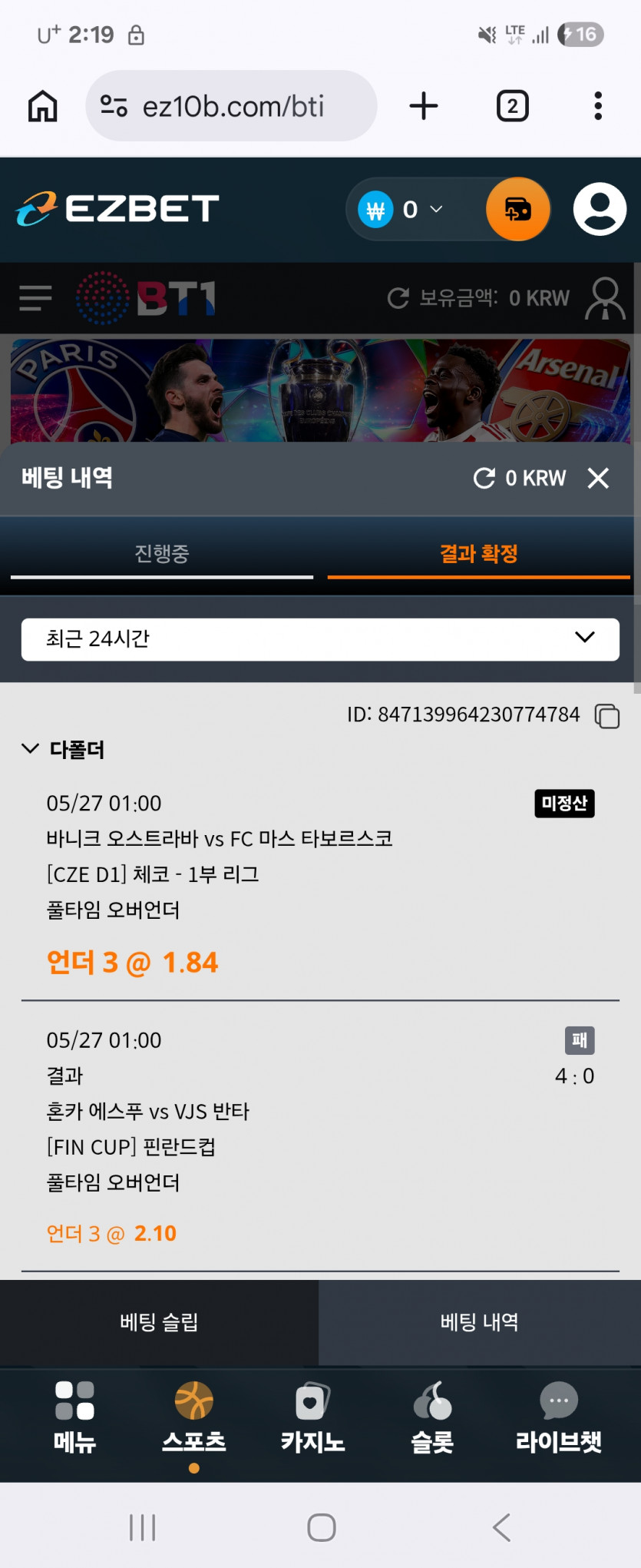Collapse the 다폴더 section
The height and width of the screenshot is (1568, 641).
coord(63,749)
